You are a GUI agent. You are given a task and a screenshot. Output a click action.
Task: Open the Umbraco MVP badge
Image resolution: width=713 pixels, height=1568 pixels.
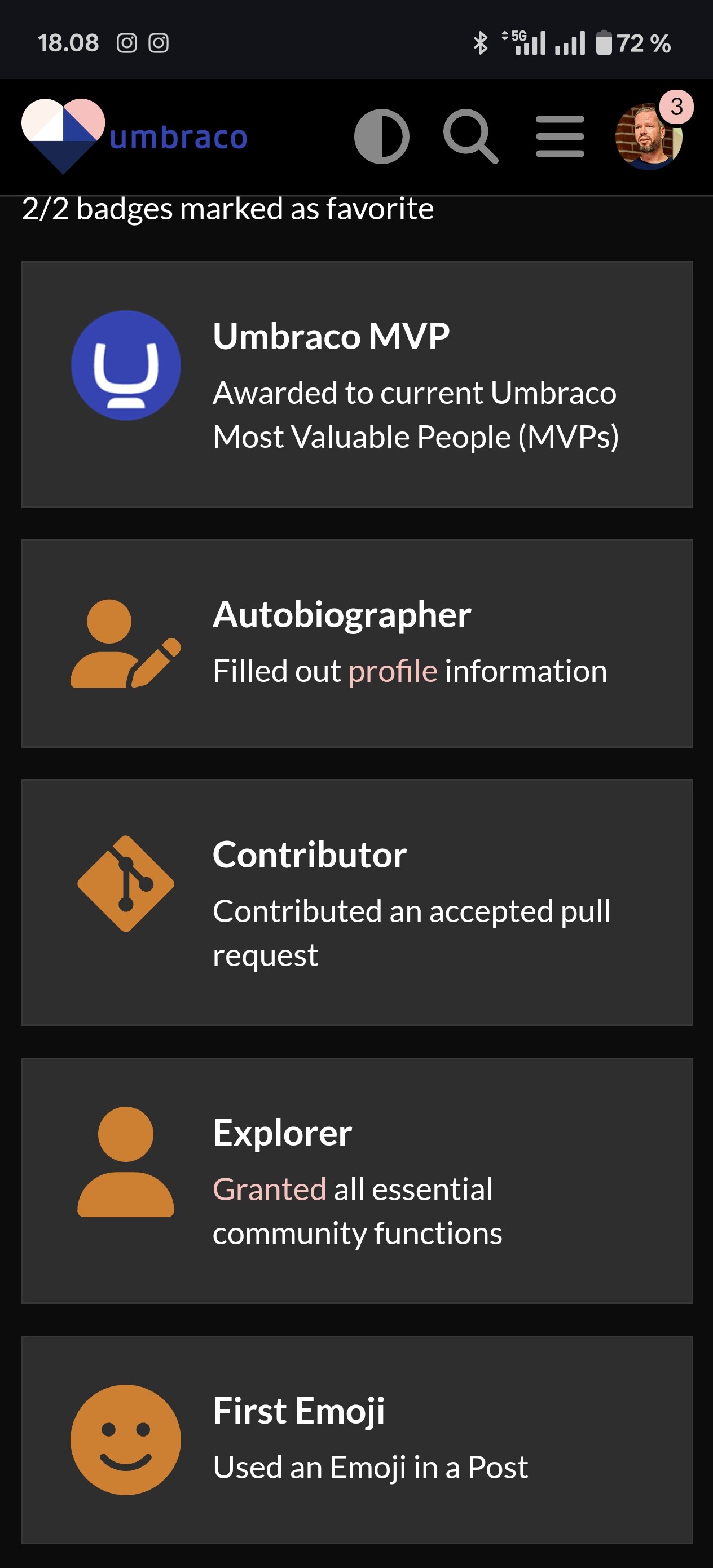tap(357, 384)
